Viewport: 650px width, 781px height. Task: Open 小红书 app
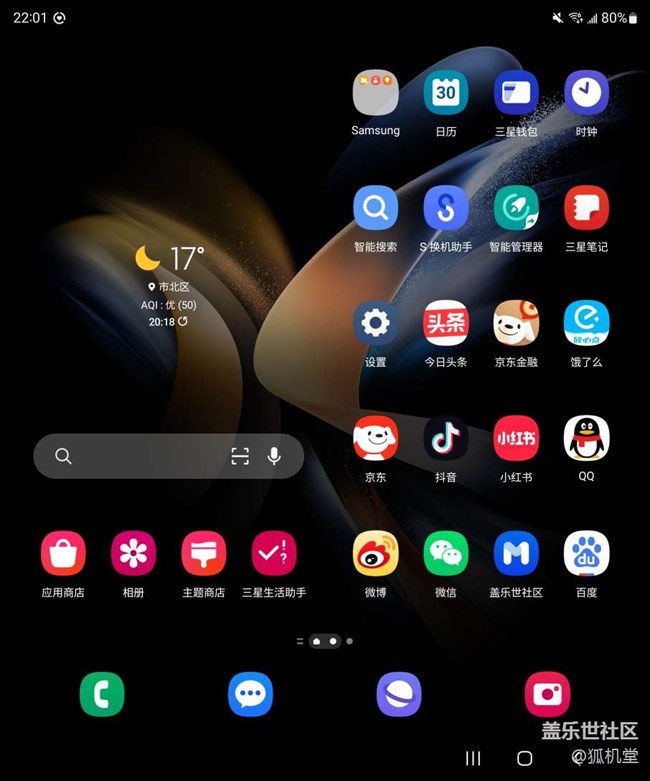[x=516, y=439]
